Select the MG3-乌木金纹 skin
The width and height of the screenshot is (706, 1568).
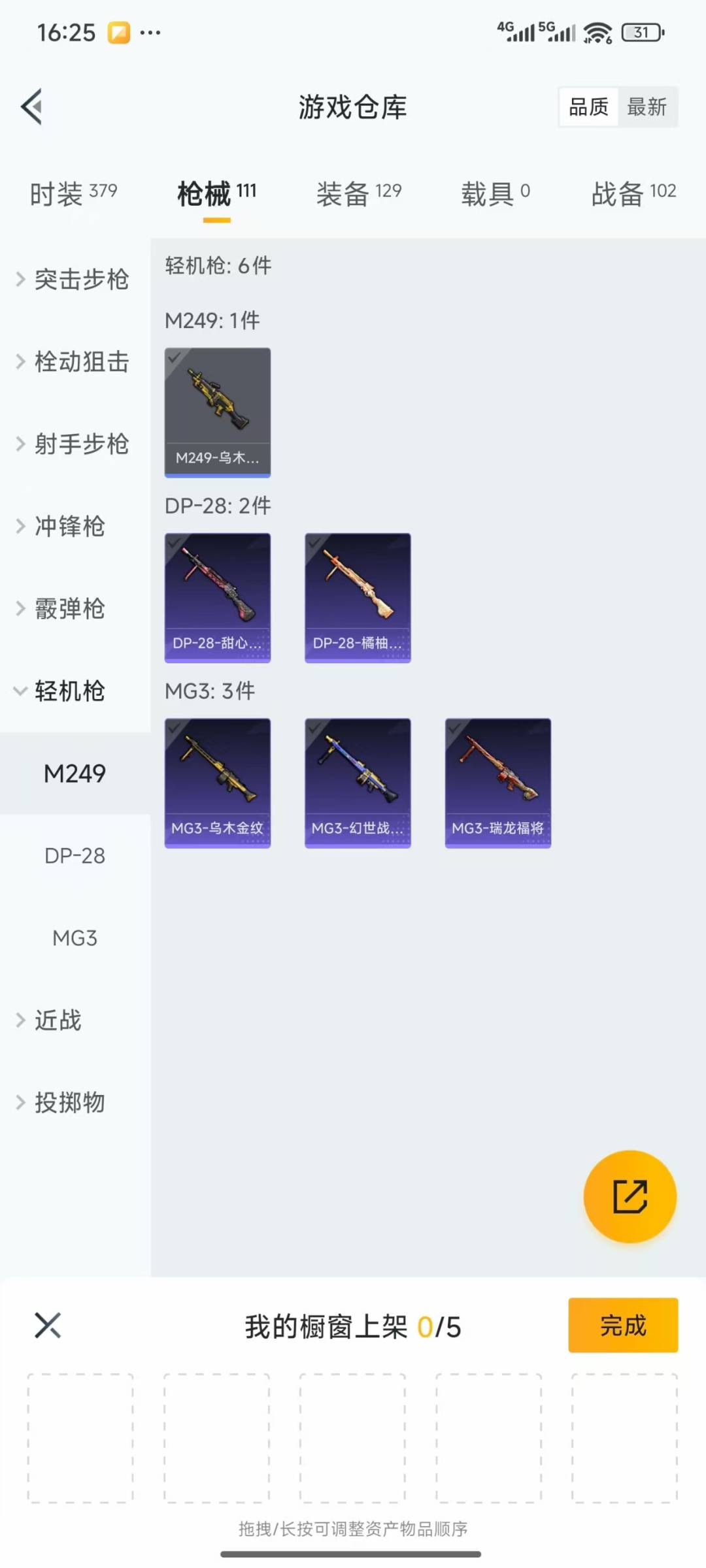218,783
